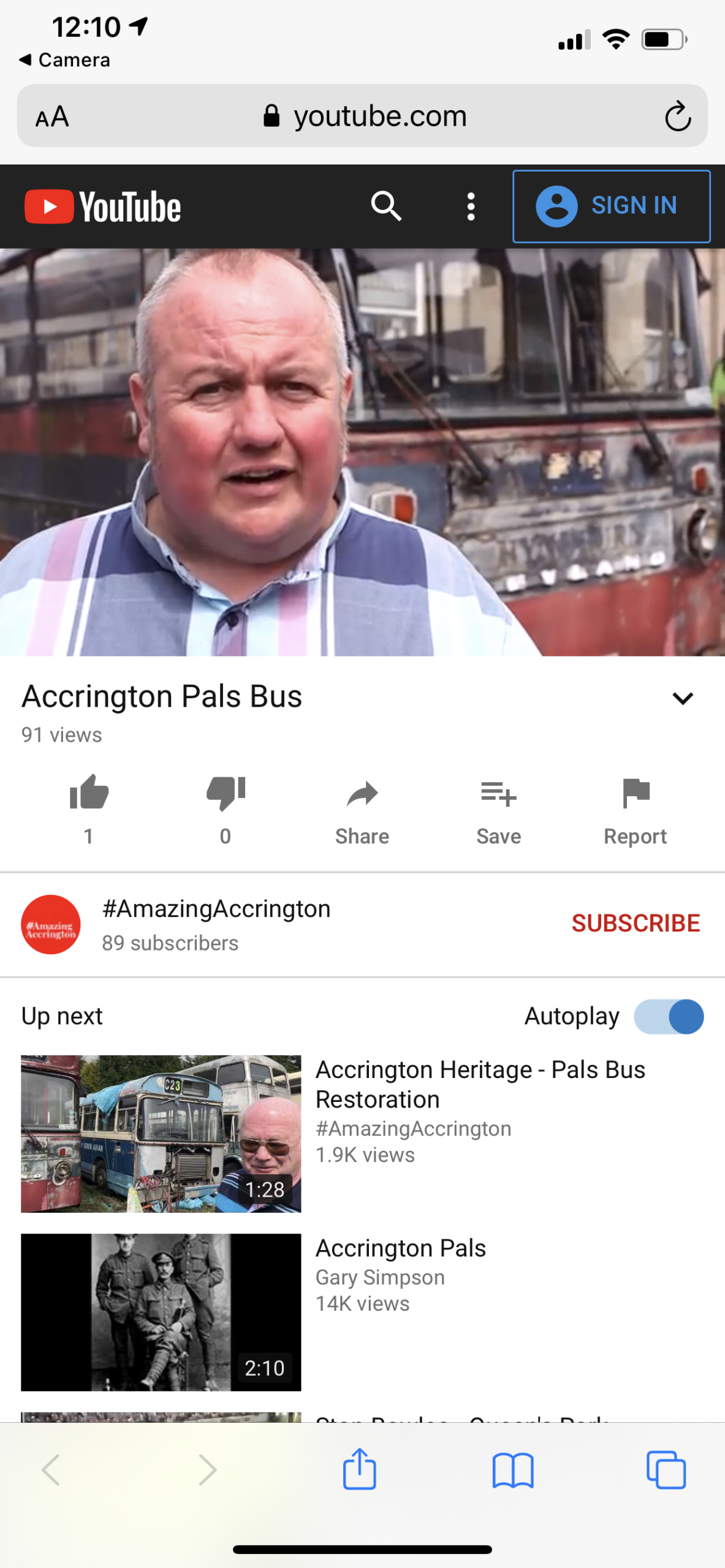Expand the video description chevron
This screenshot has width=725, height=1568.
[682, 698]
